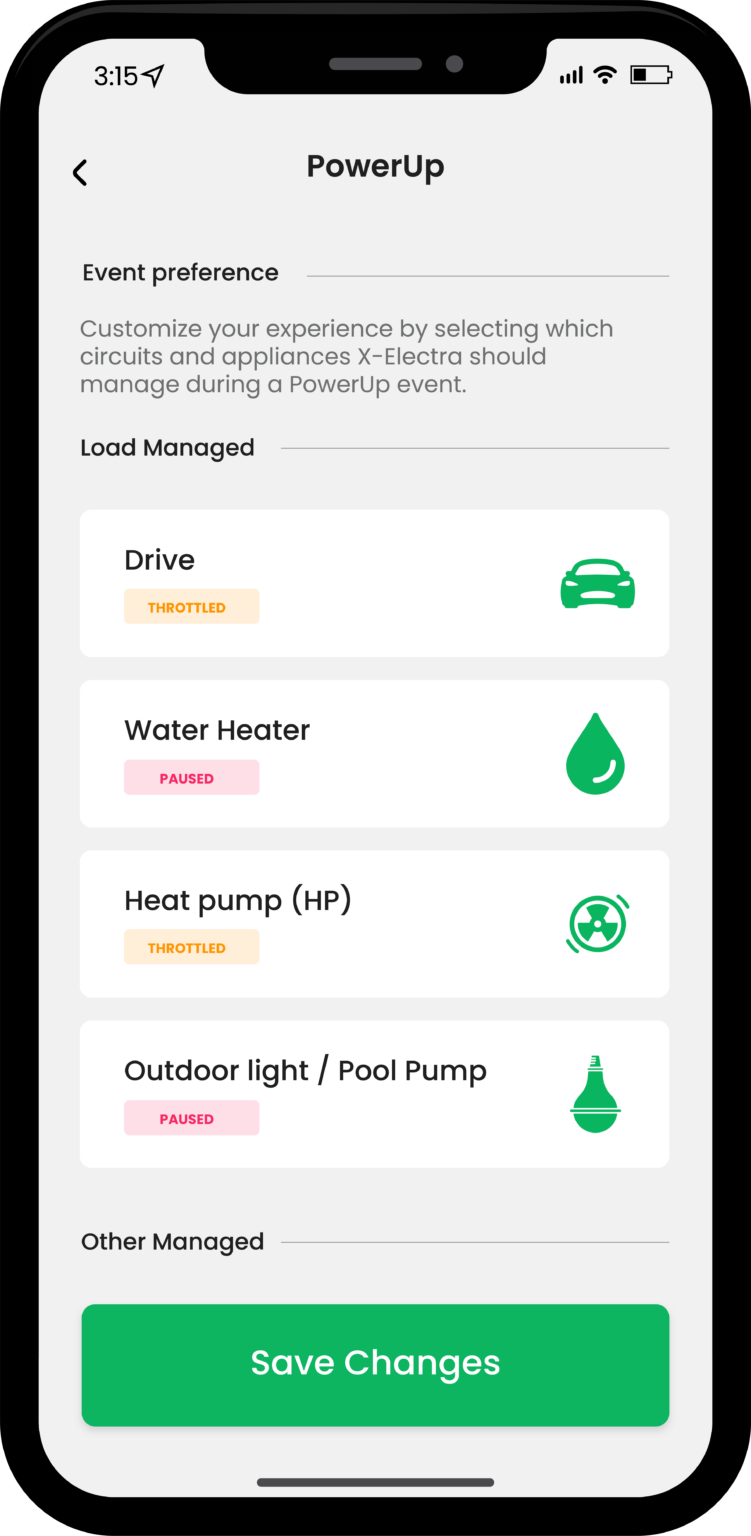Select the Outdoor light bulb icon
The height and width of the screenshot is (1536, 751).
coord(595,1093)
